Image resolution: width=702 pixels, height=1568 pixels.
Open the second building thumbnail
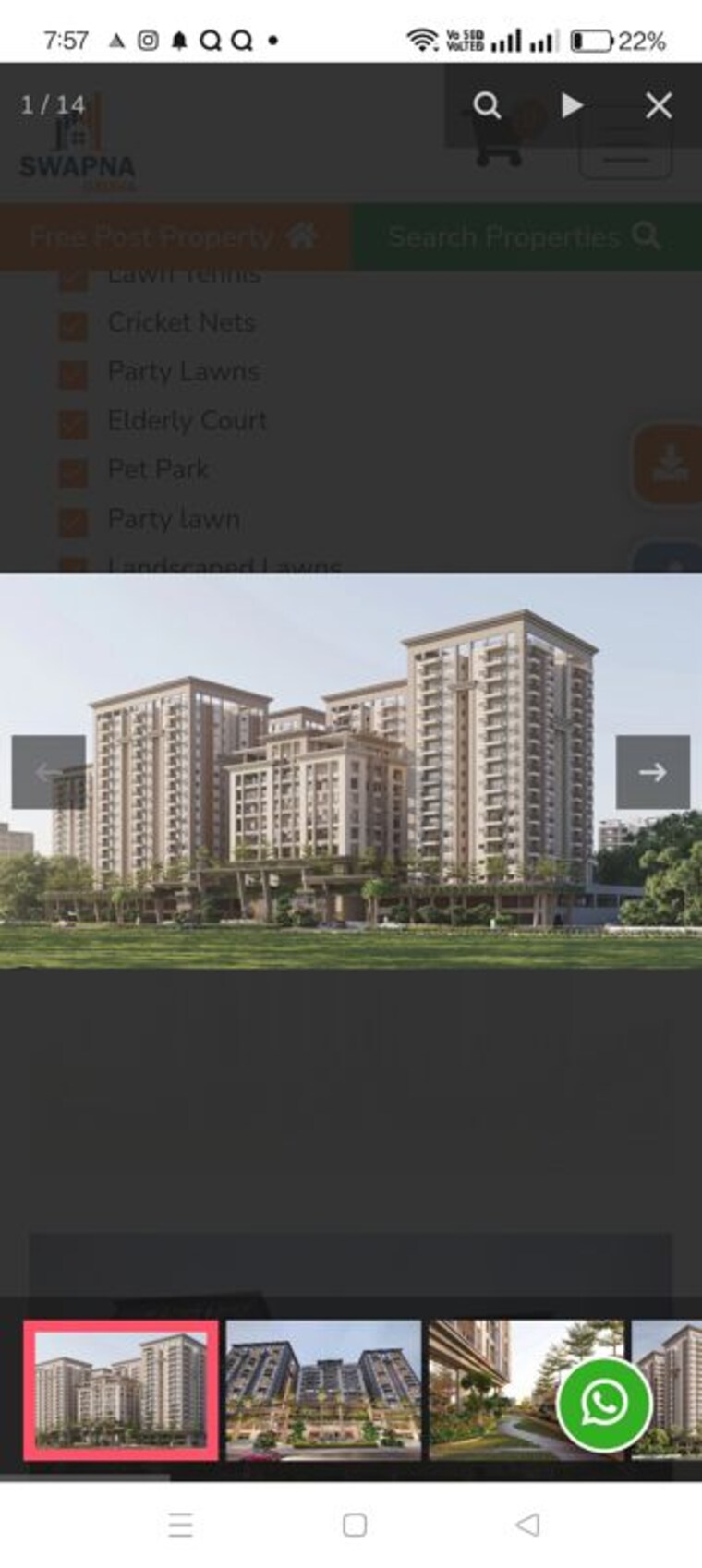[322, 1389]
